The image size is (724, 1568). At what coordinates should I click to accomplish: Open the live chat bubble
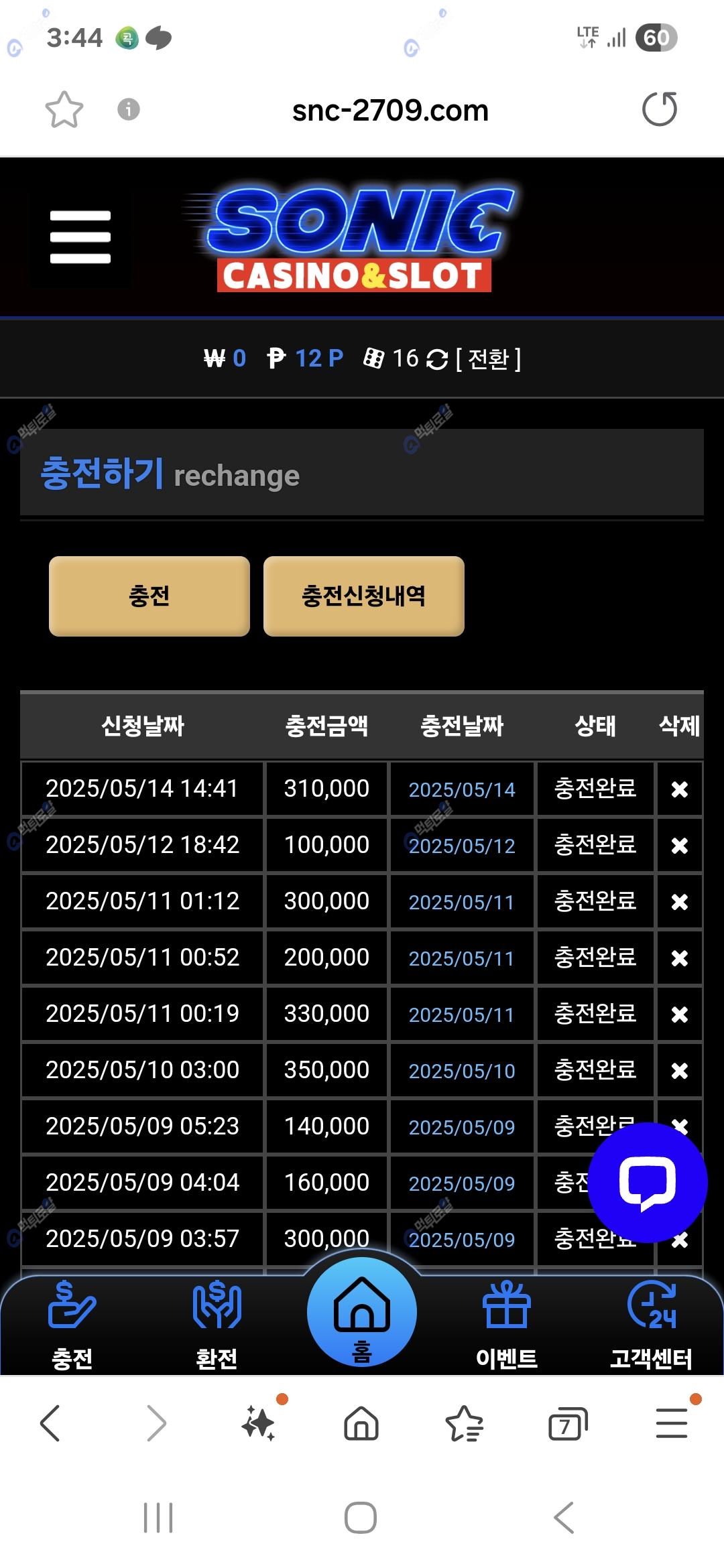click(x=647, y=1183)
